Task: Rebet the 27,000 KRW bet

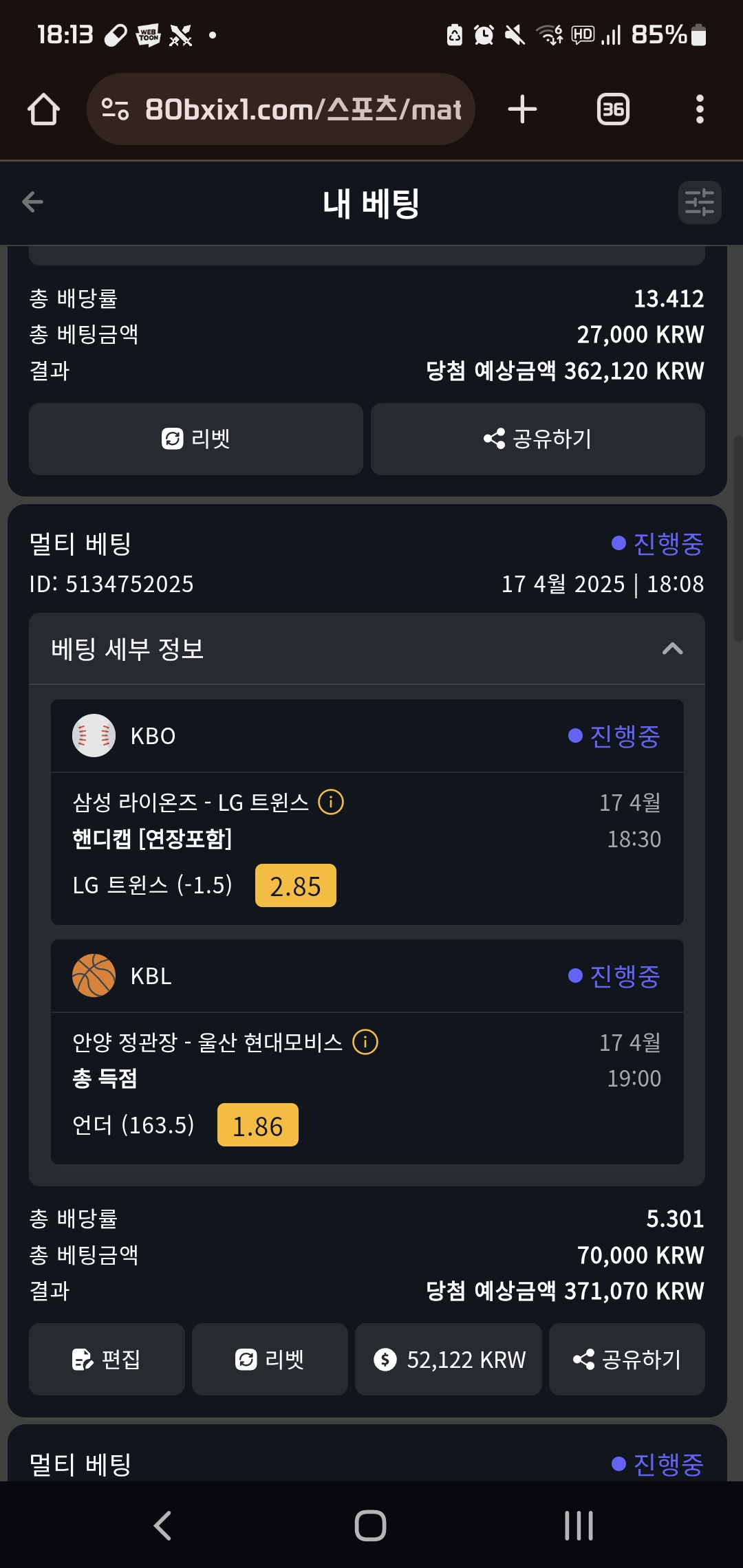Action: click(196, 439)
